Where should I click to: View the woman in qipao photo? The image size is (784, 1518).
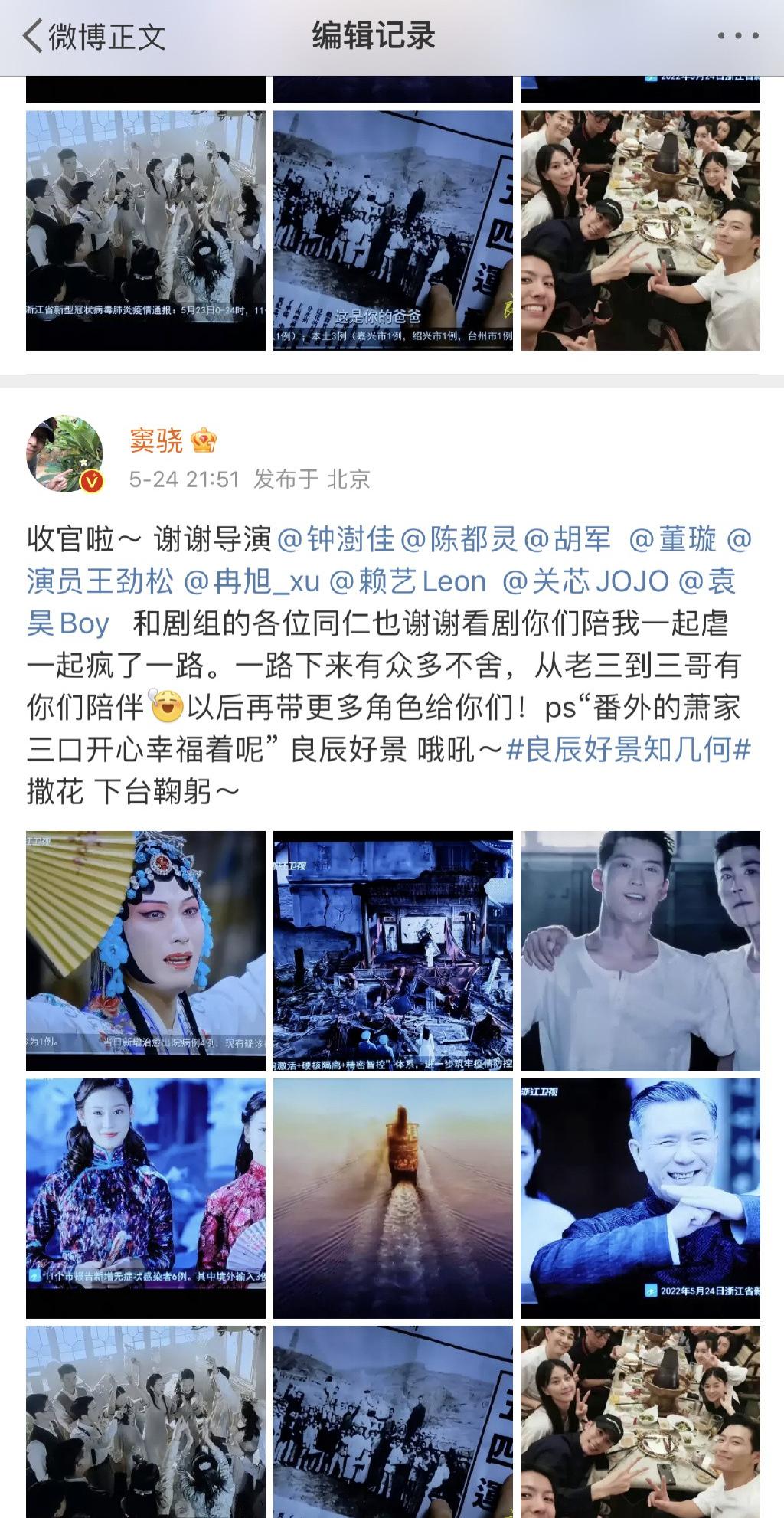click(x=145, y=1198)
